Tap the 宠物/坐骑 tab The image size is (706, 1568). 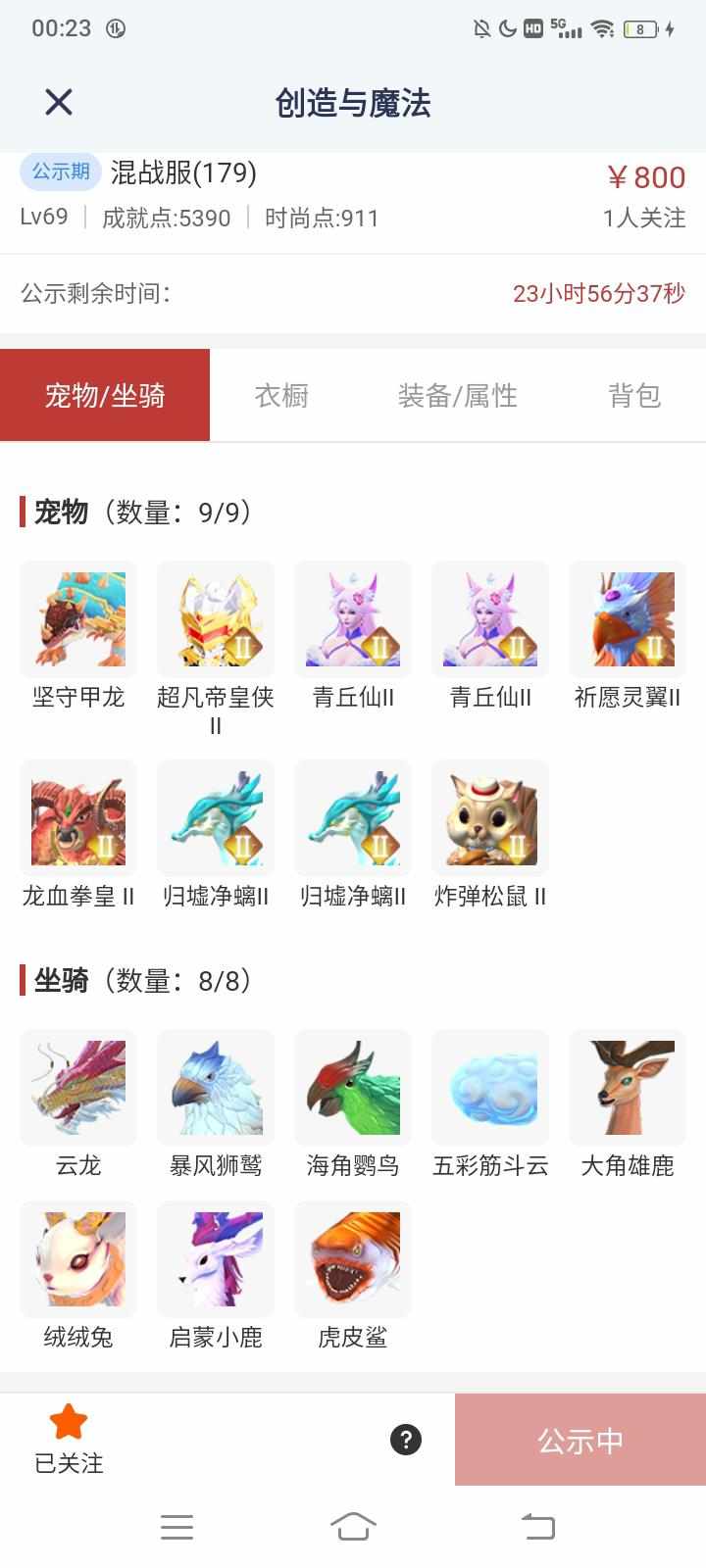[105, 395]
